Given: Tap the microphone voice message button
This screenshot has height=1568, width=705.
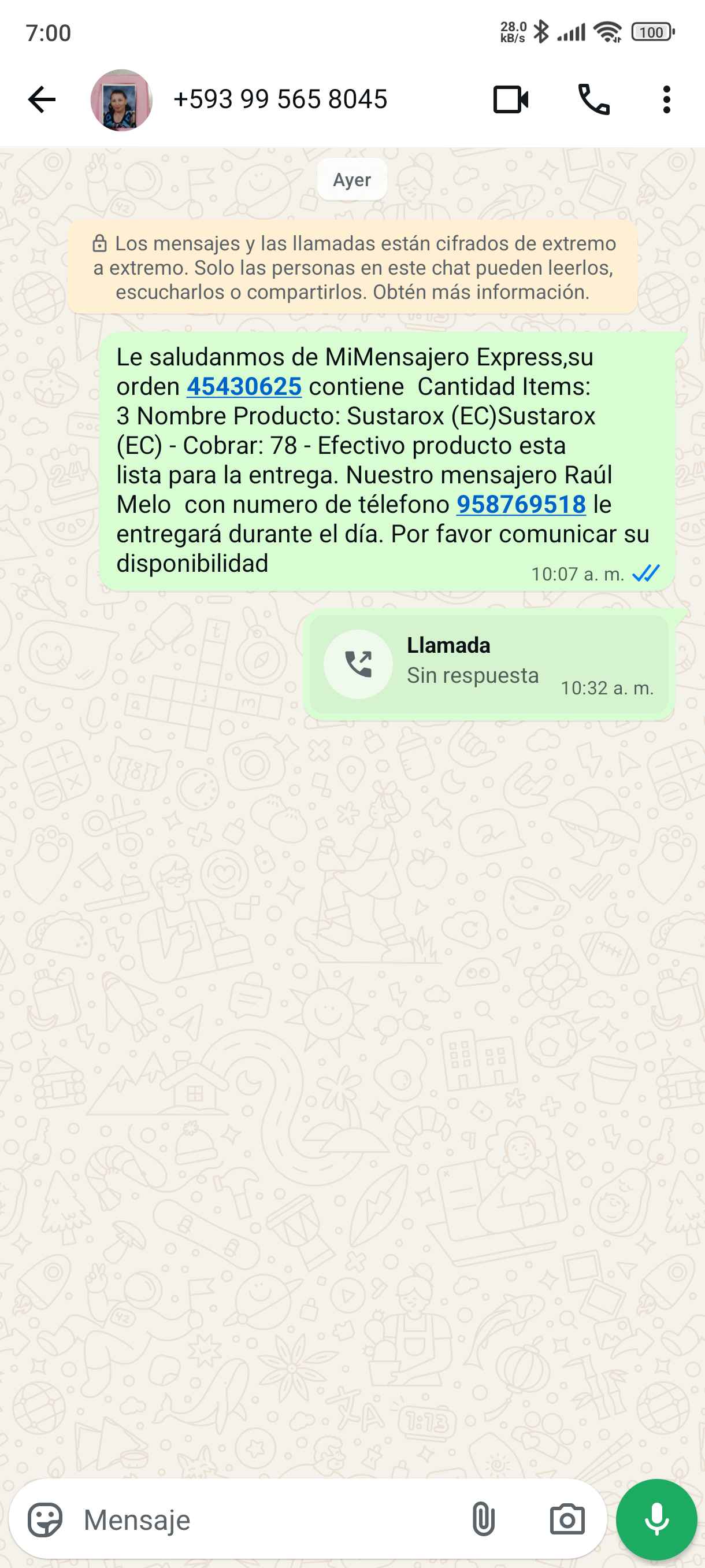Looking at the screenshot, I should [x=656, y=1520].
